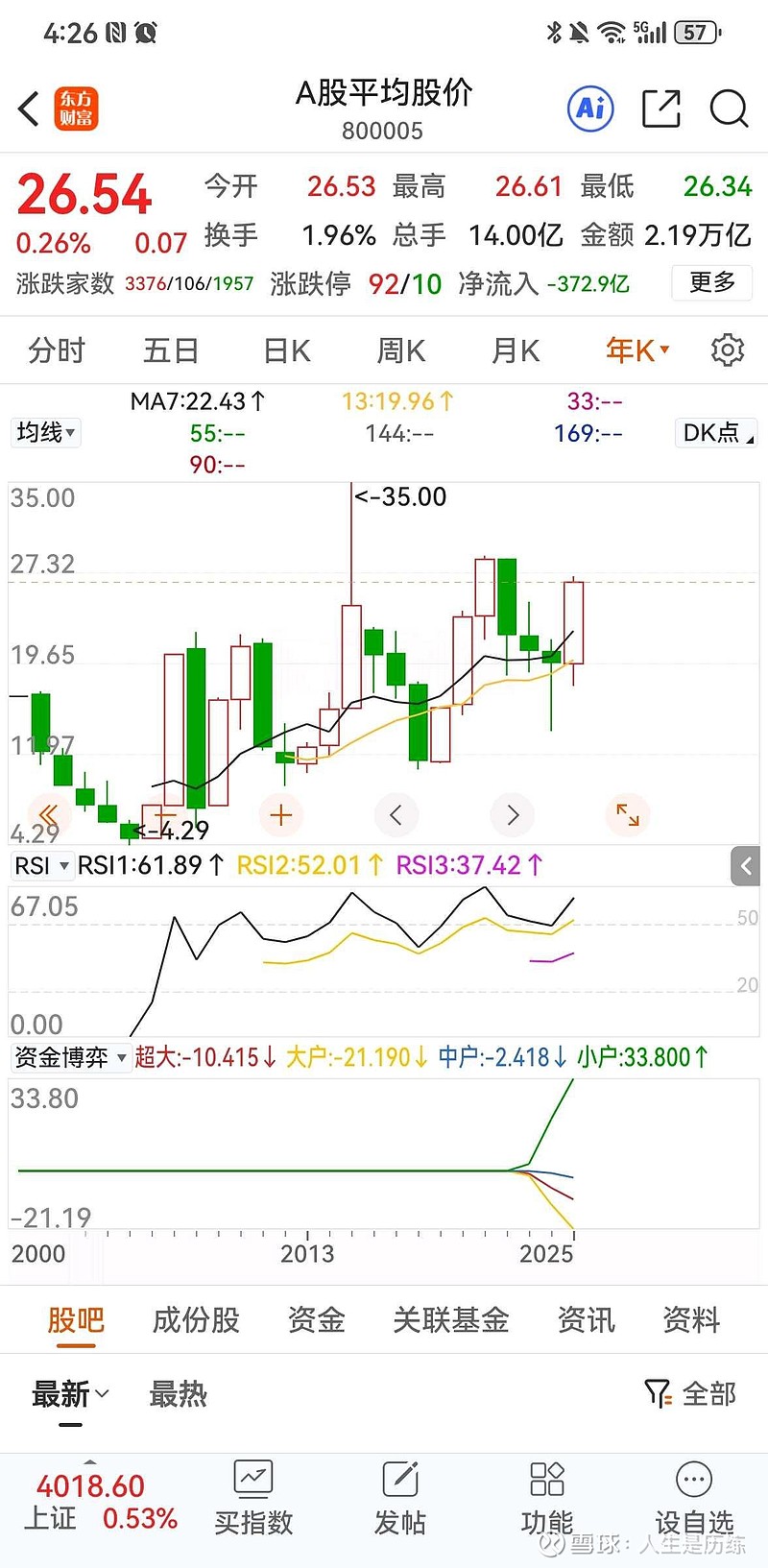Tap the 更多 more button
This screenshot has height=1568, width=768.
[x=710, y=283]
